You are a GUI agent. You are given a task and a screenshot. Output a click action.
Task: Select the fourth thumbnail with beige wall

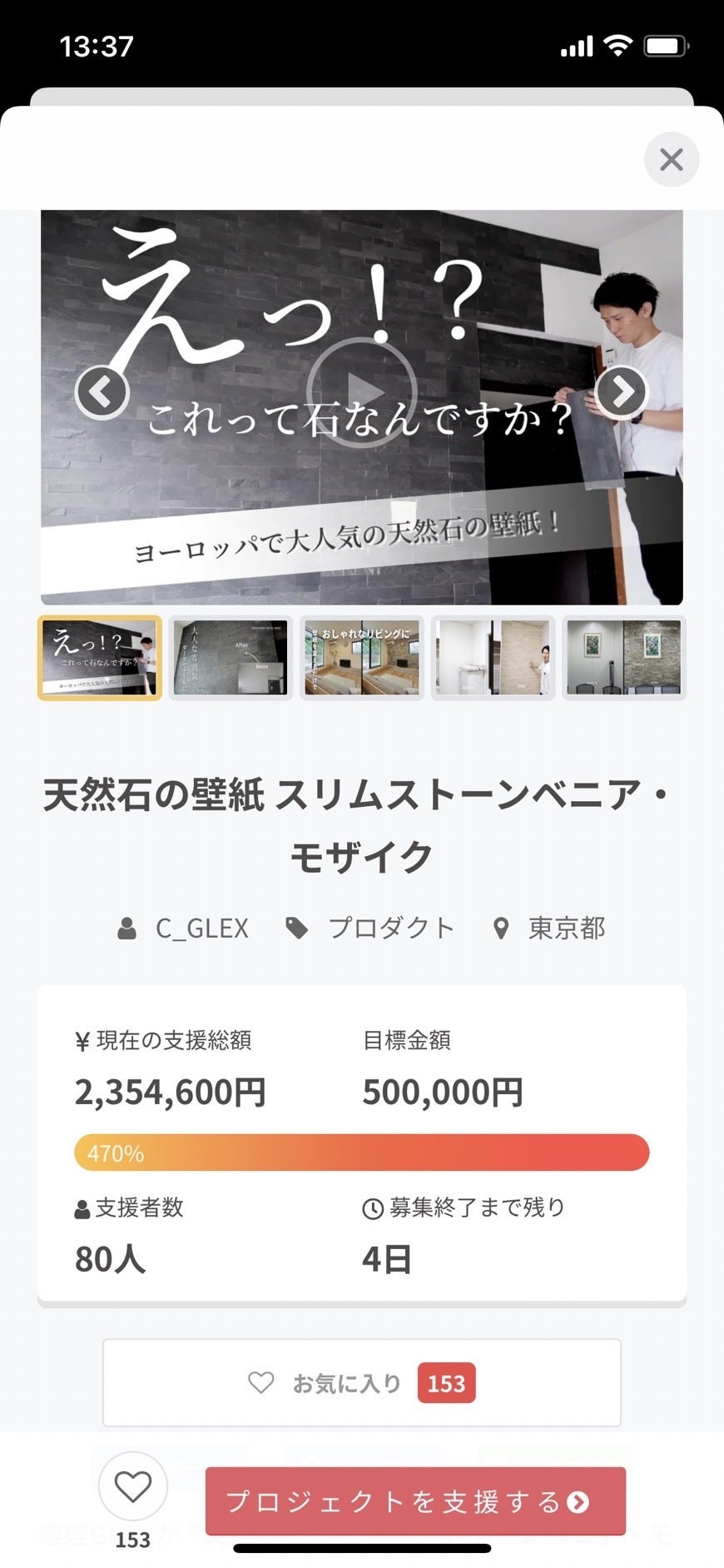(x=493, y=658)
